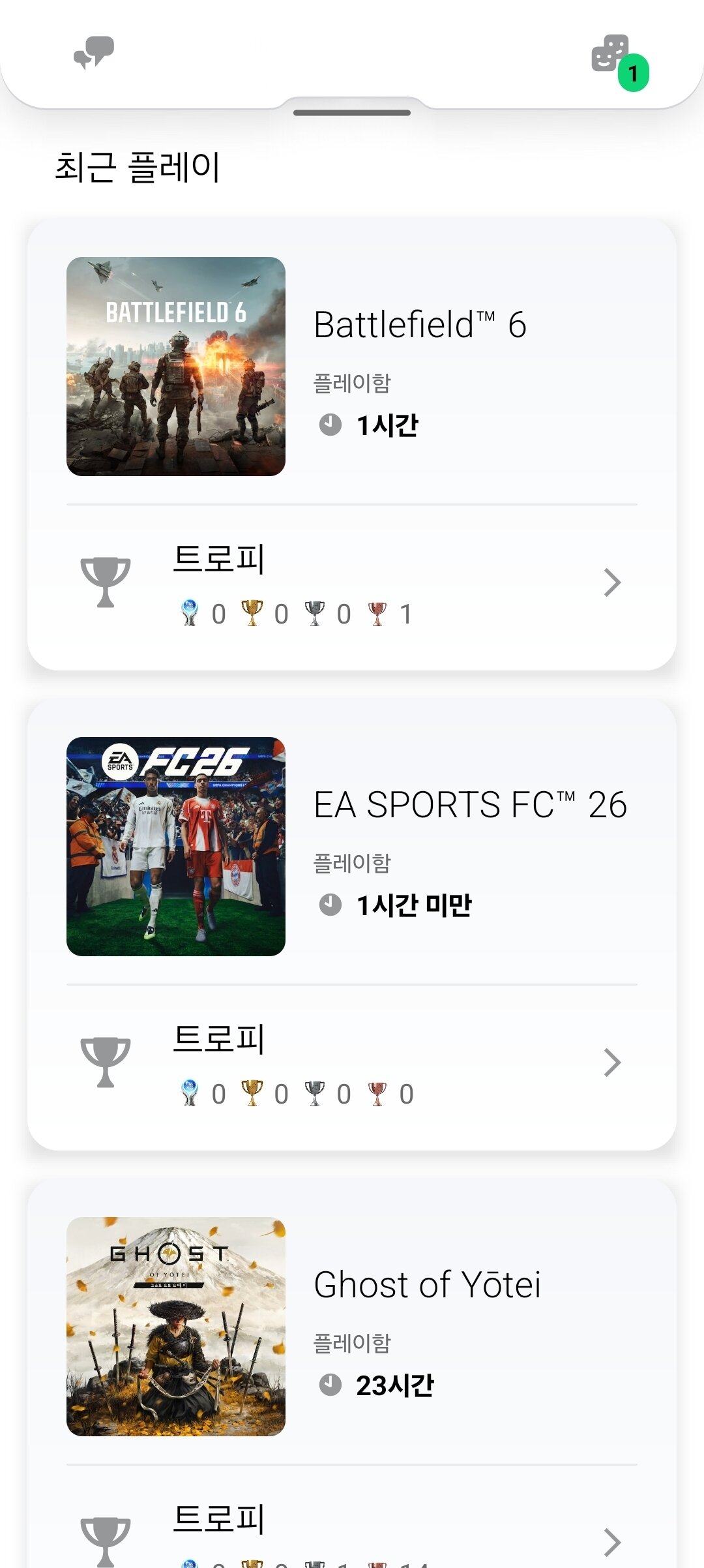
Task: Open the chat messages icon
Action: tap(94, 53)
